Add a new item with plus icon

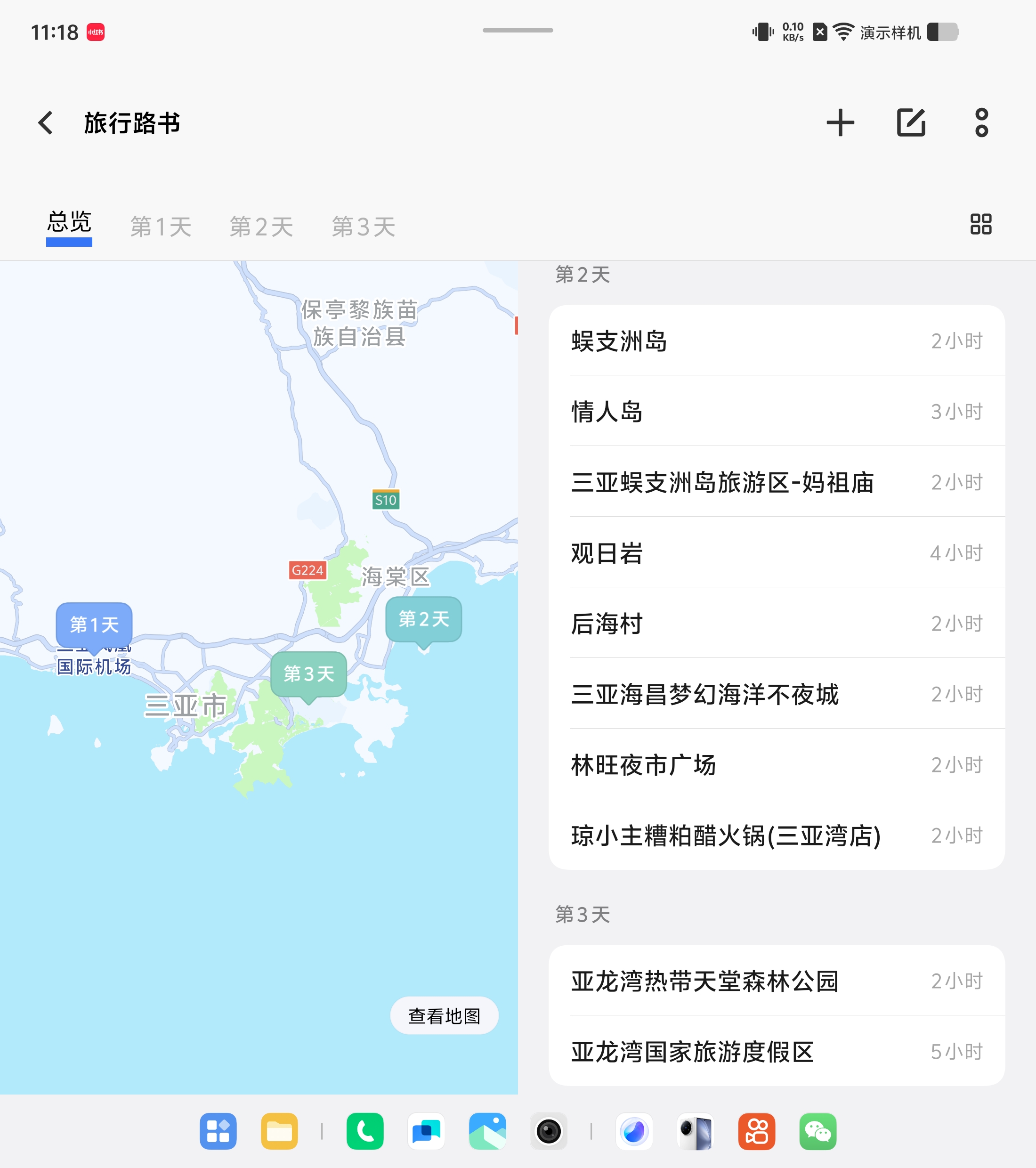[840, 123]
